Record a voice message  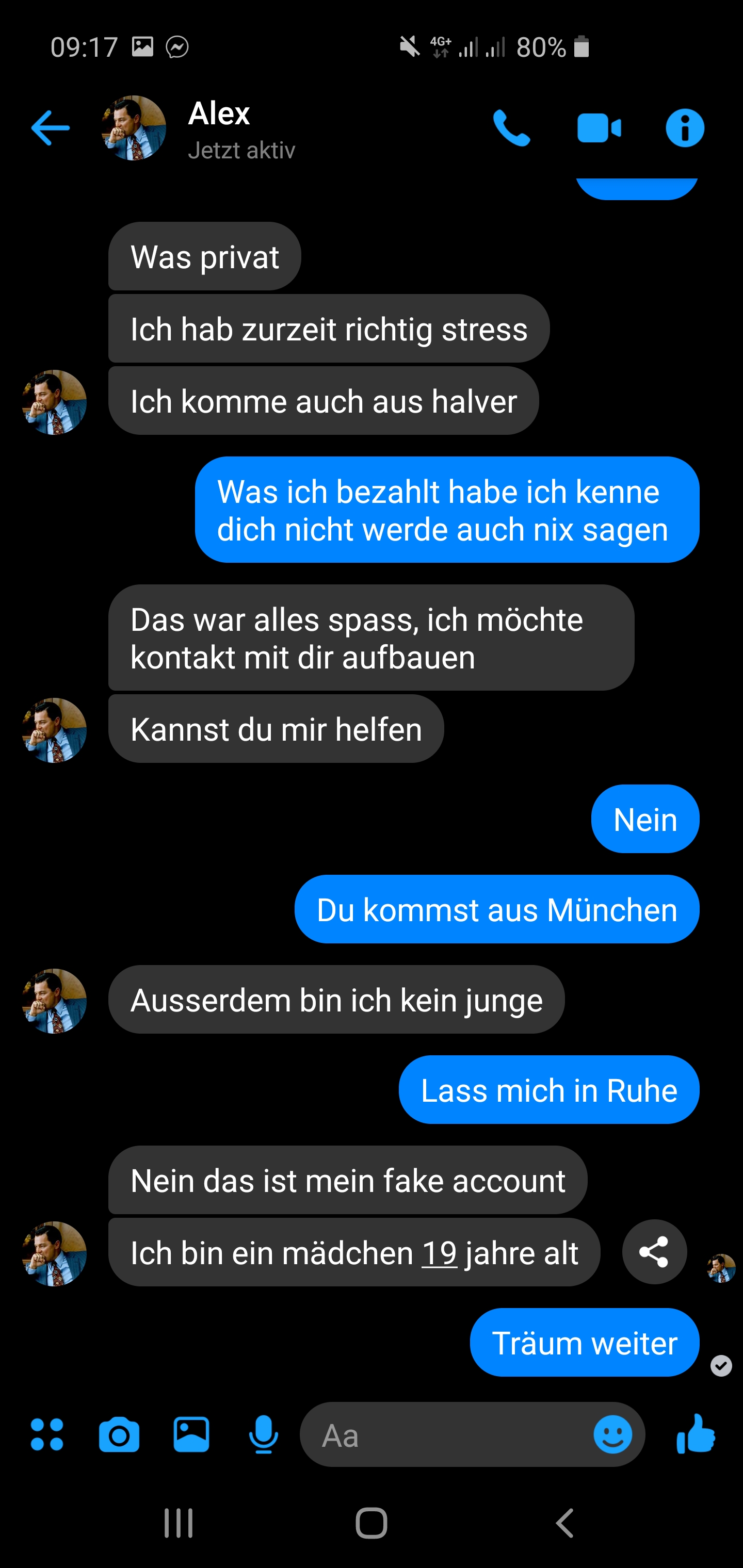[x=264, y=1435]
